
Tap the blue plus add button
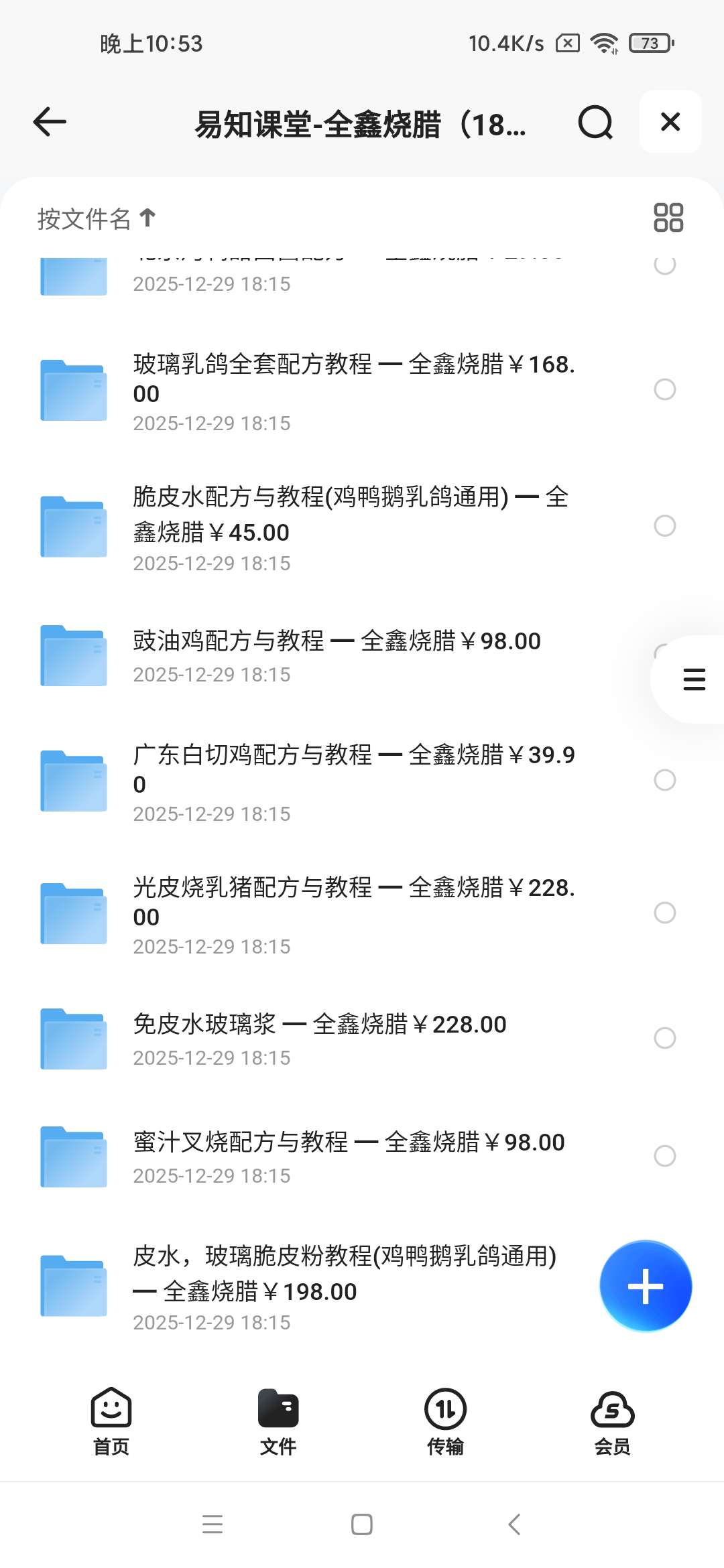pos(646,1286)
